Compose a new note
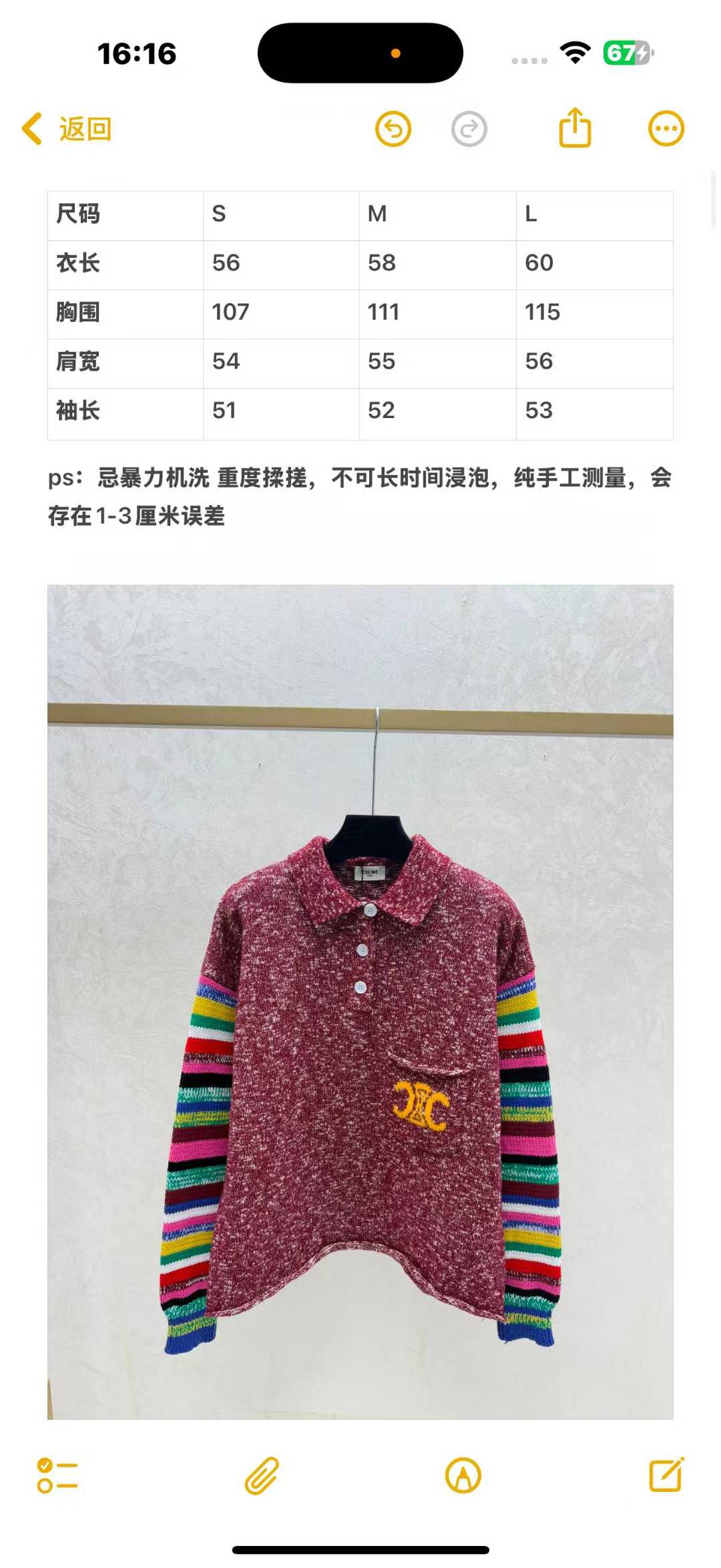The width and height of the screenshot is (721, 1568). click(666, 1474)
